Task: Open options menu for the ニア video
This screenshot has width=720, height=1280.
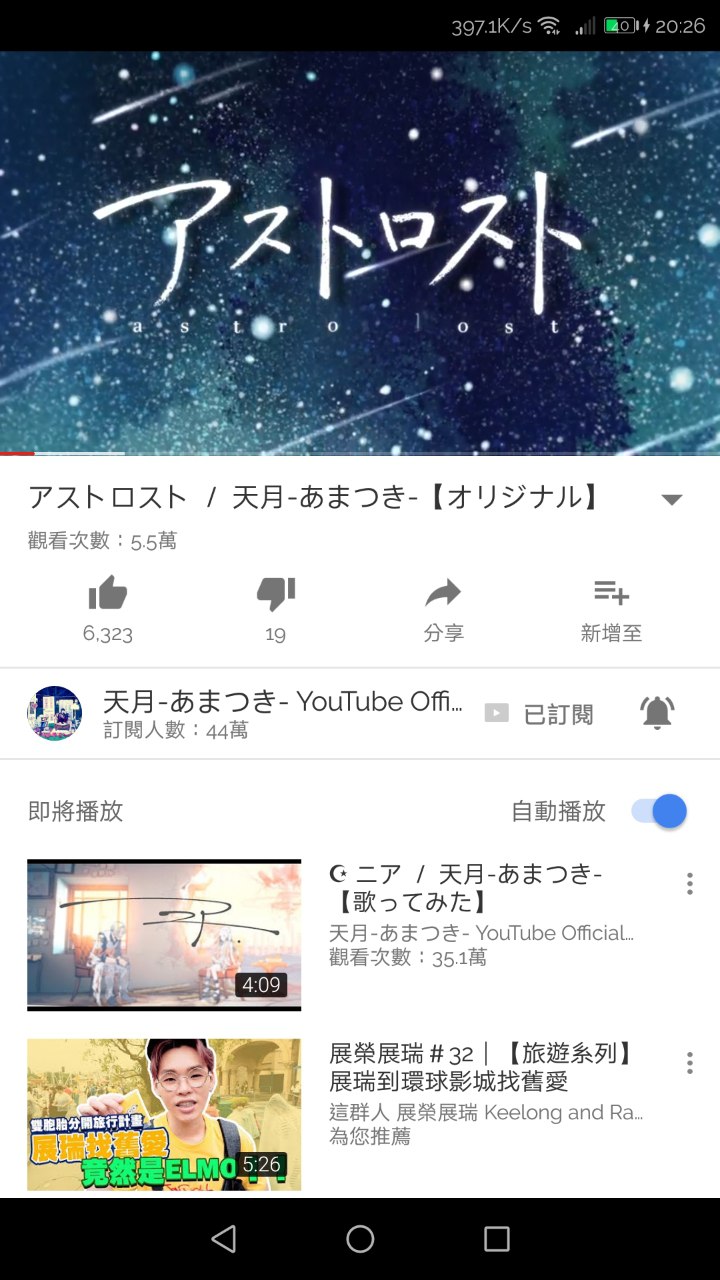Action: pyautogui.click(x=689, y=884)
